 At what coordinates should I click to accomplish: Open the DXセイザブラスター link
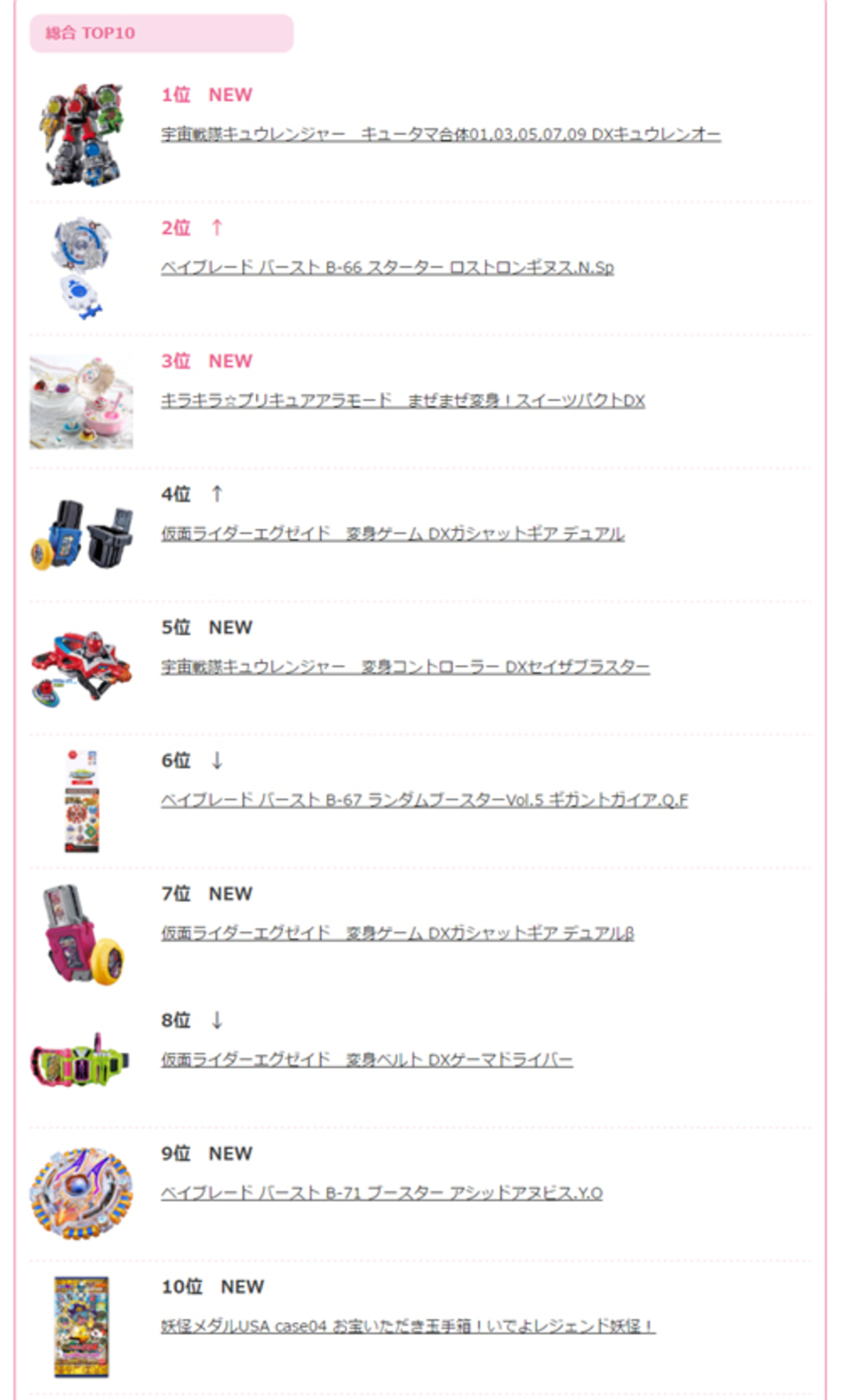(x=405, y=667)
